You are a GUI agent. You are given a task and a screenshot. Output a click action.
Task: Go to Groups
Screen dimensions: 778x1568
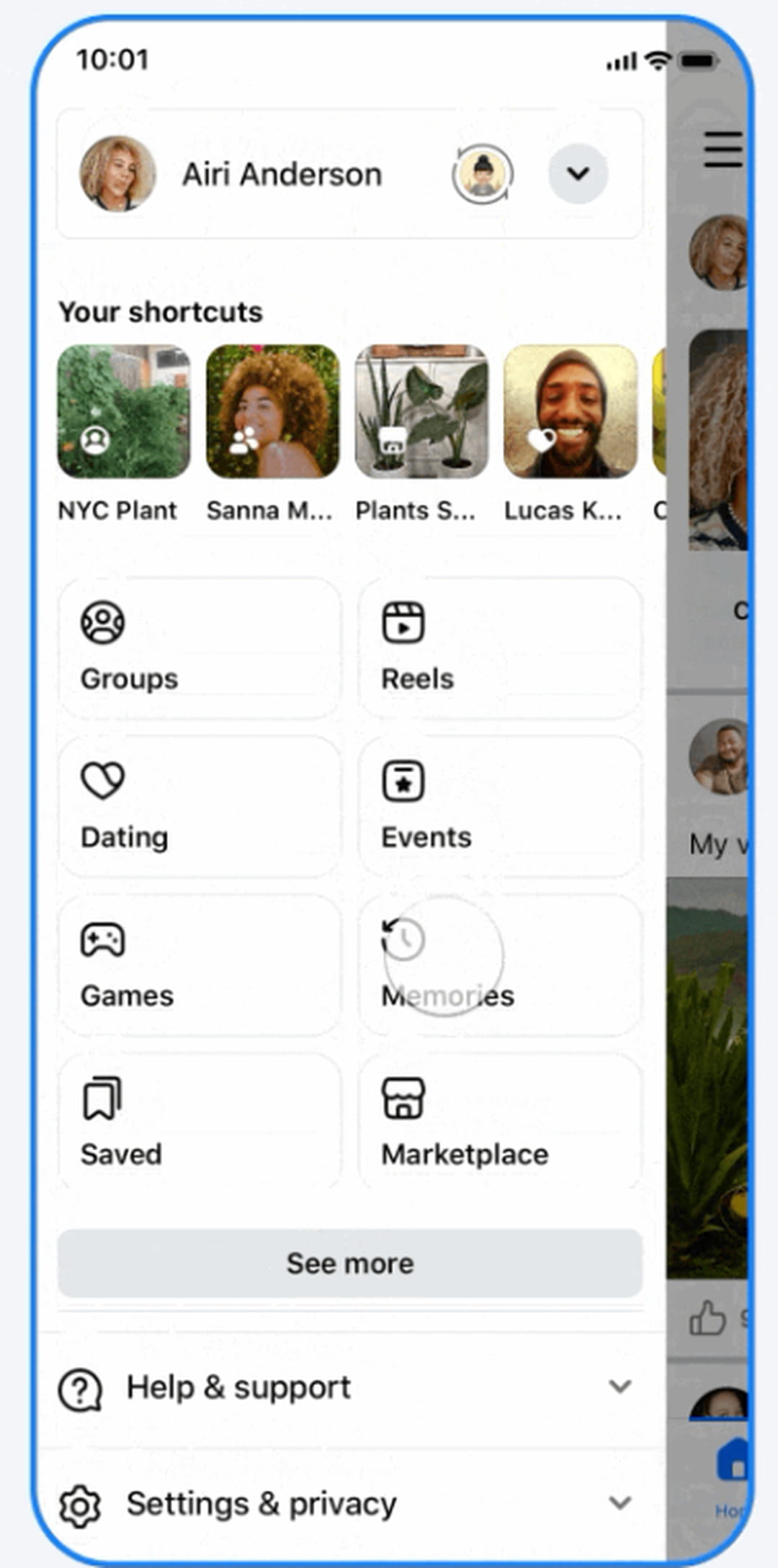[x=199, y=648]
